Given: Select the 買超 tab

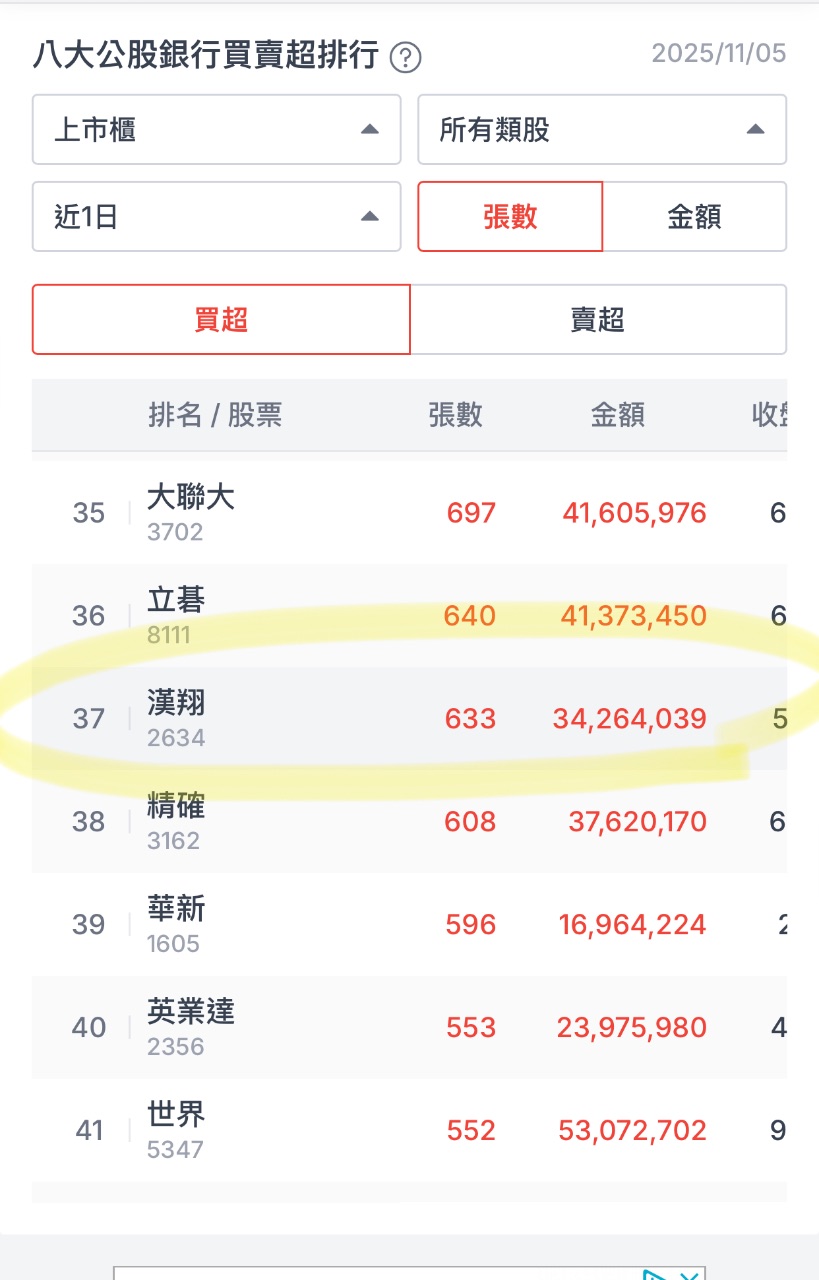Looking at the screenshot, I should coord(221,319).
